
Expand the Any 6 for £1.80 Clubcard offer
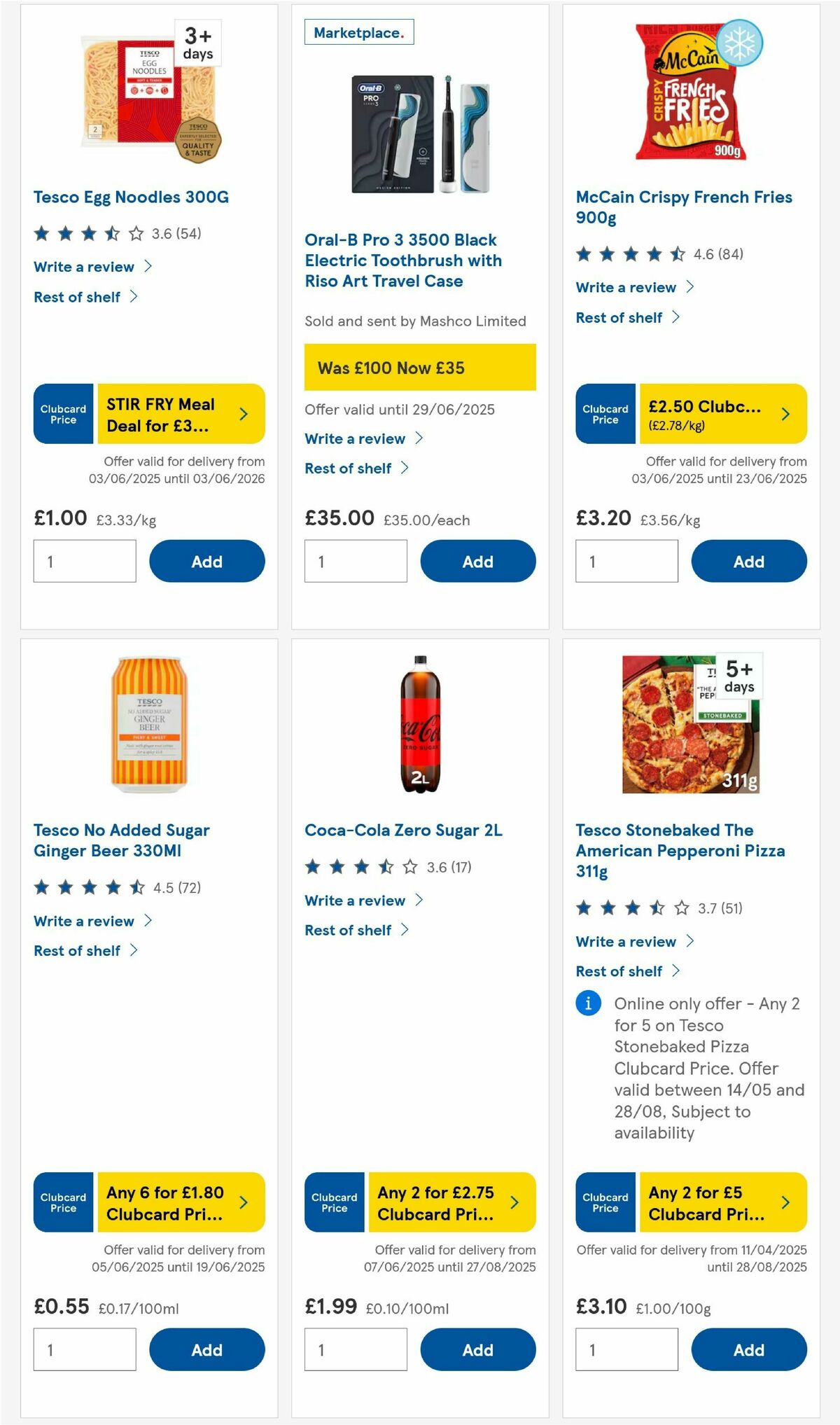click(x=243, y=1202)
